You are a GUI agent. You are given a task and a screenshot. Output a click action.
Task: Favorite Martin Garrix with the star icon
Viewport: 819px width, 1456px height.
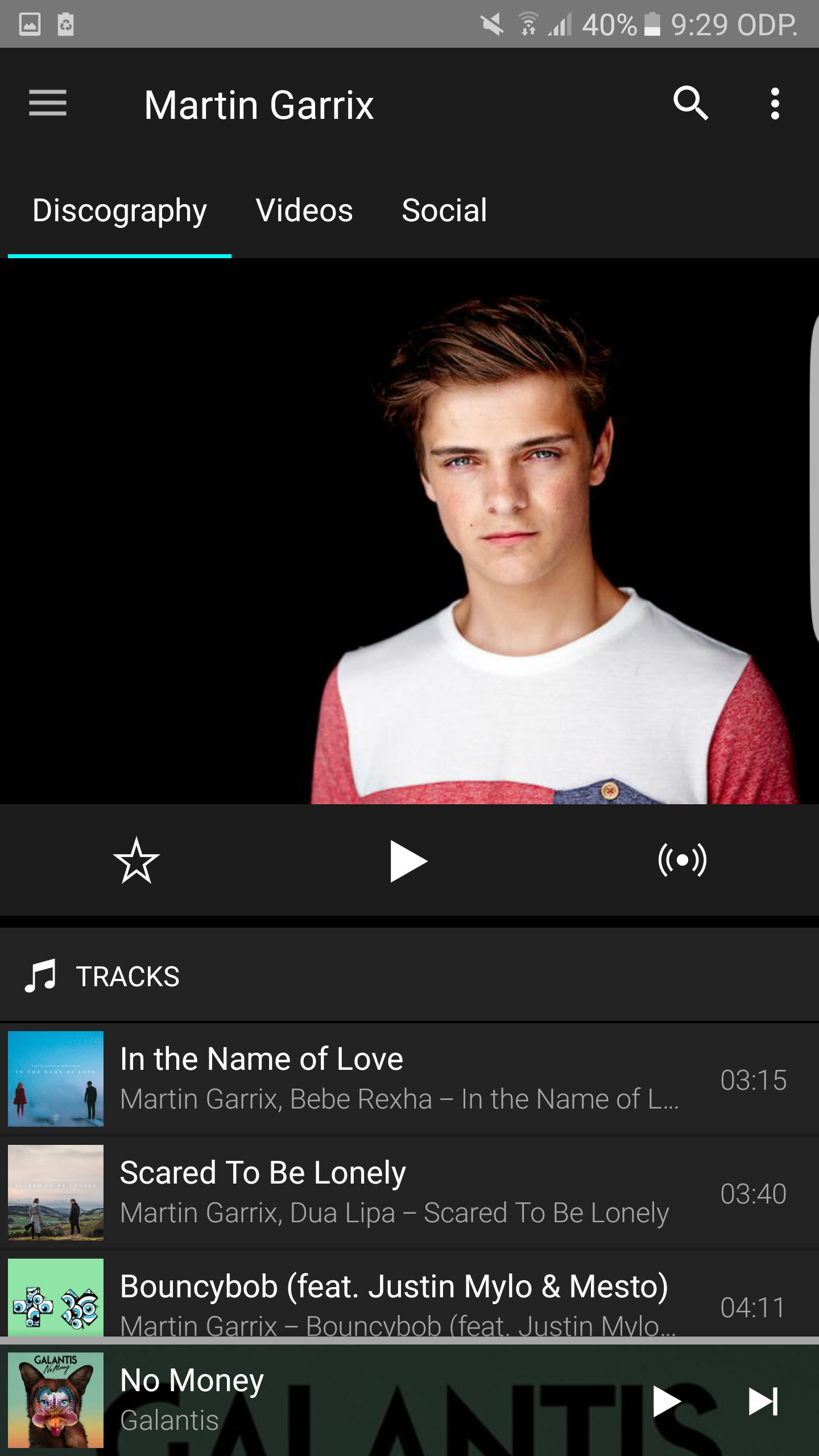click(x=136, y=861)
